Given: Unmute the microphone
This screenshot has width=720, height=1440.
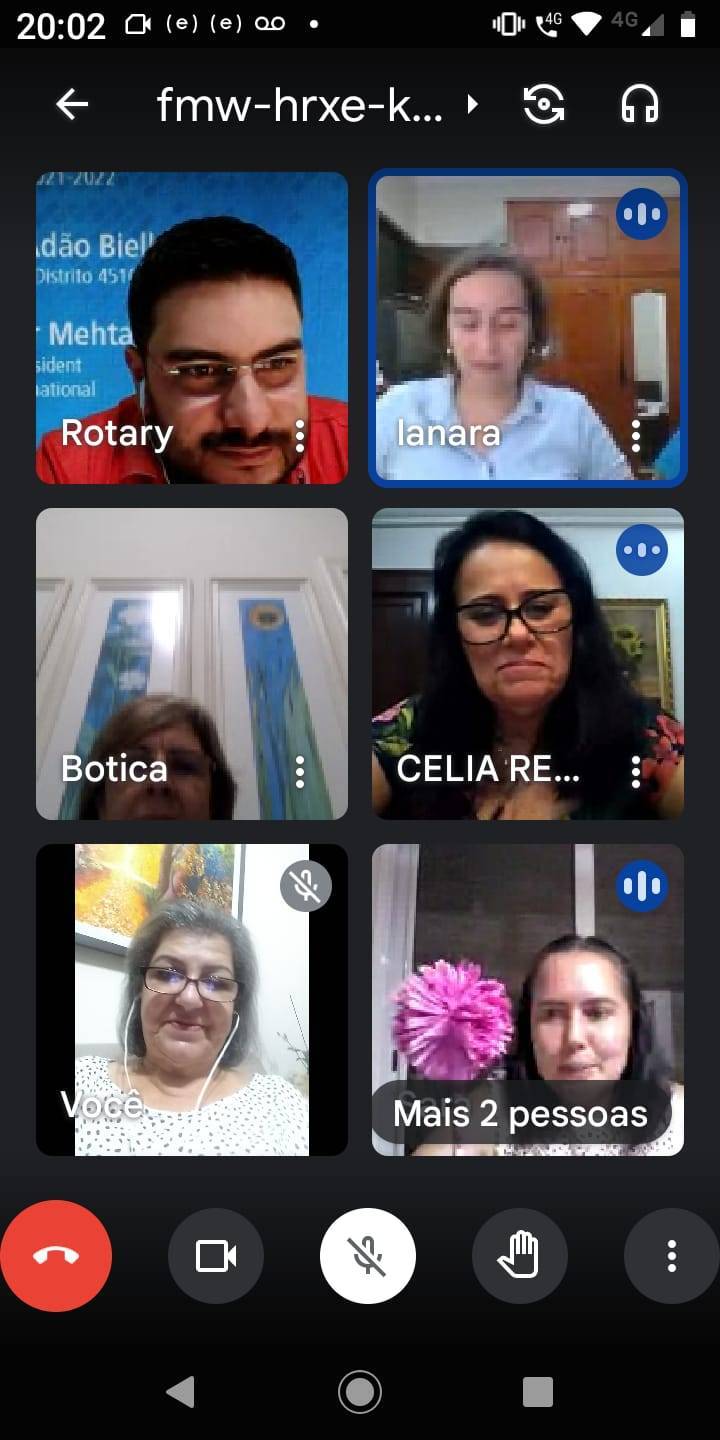Looking at the screenshot, I should pyautogui.click(x=368, y=1256).
